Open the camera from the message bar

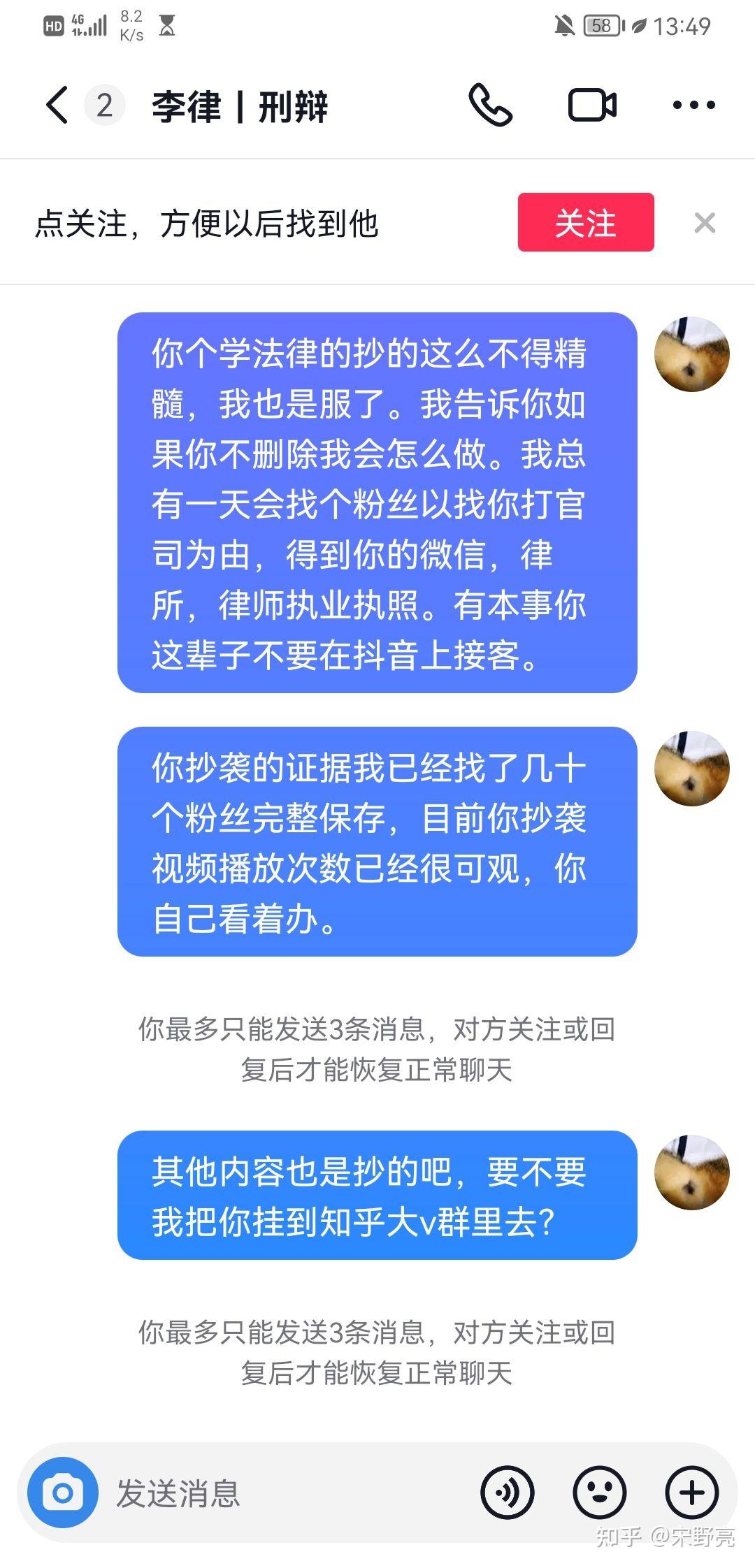[63, 1493]
